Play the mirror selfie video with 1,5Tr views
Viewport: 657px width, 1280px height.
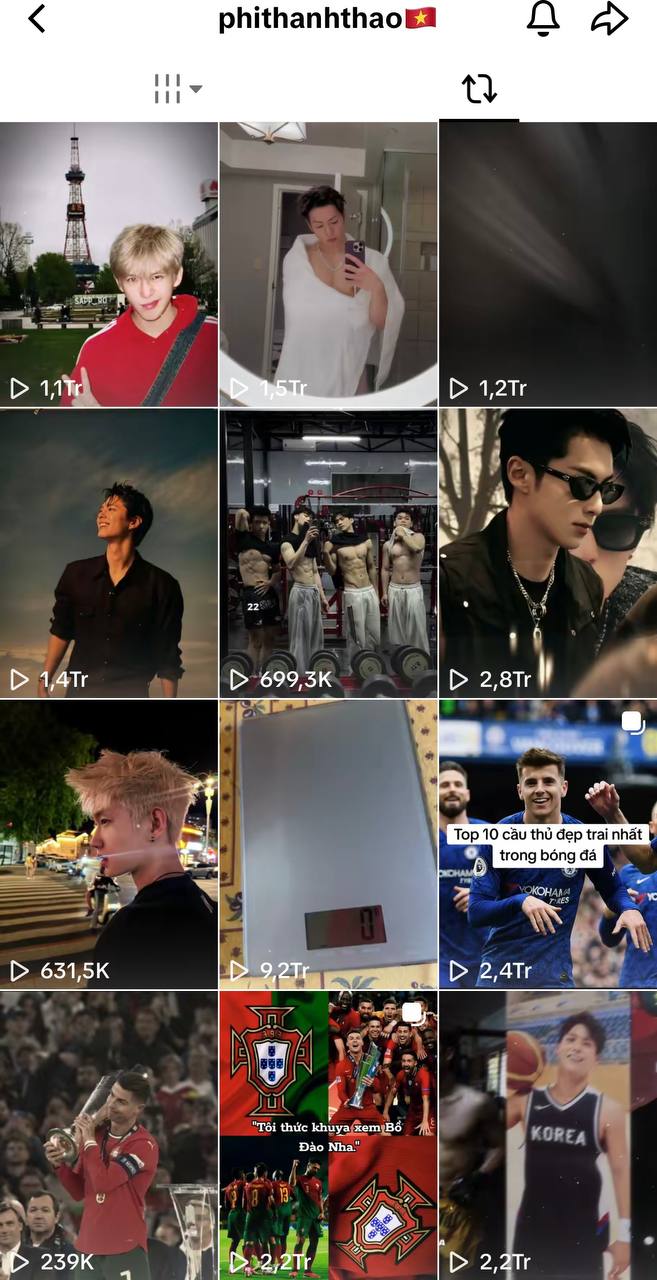coord(328,264)
